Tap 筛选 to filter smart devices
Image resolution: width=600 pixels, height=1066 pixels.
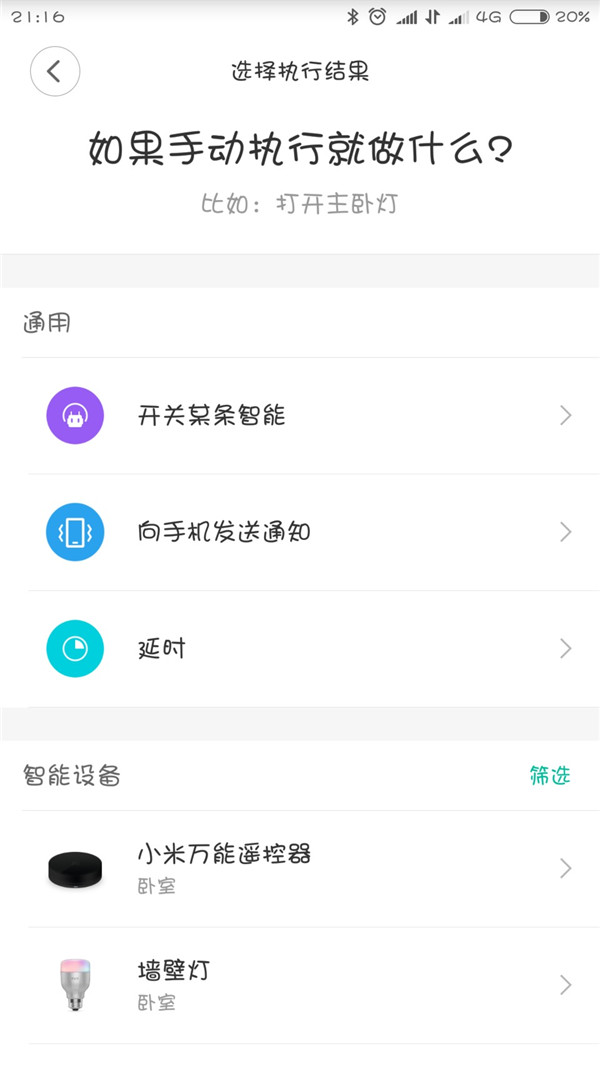550,775
